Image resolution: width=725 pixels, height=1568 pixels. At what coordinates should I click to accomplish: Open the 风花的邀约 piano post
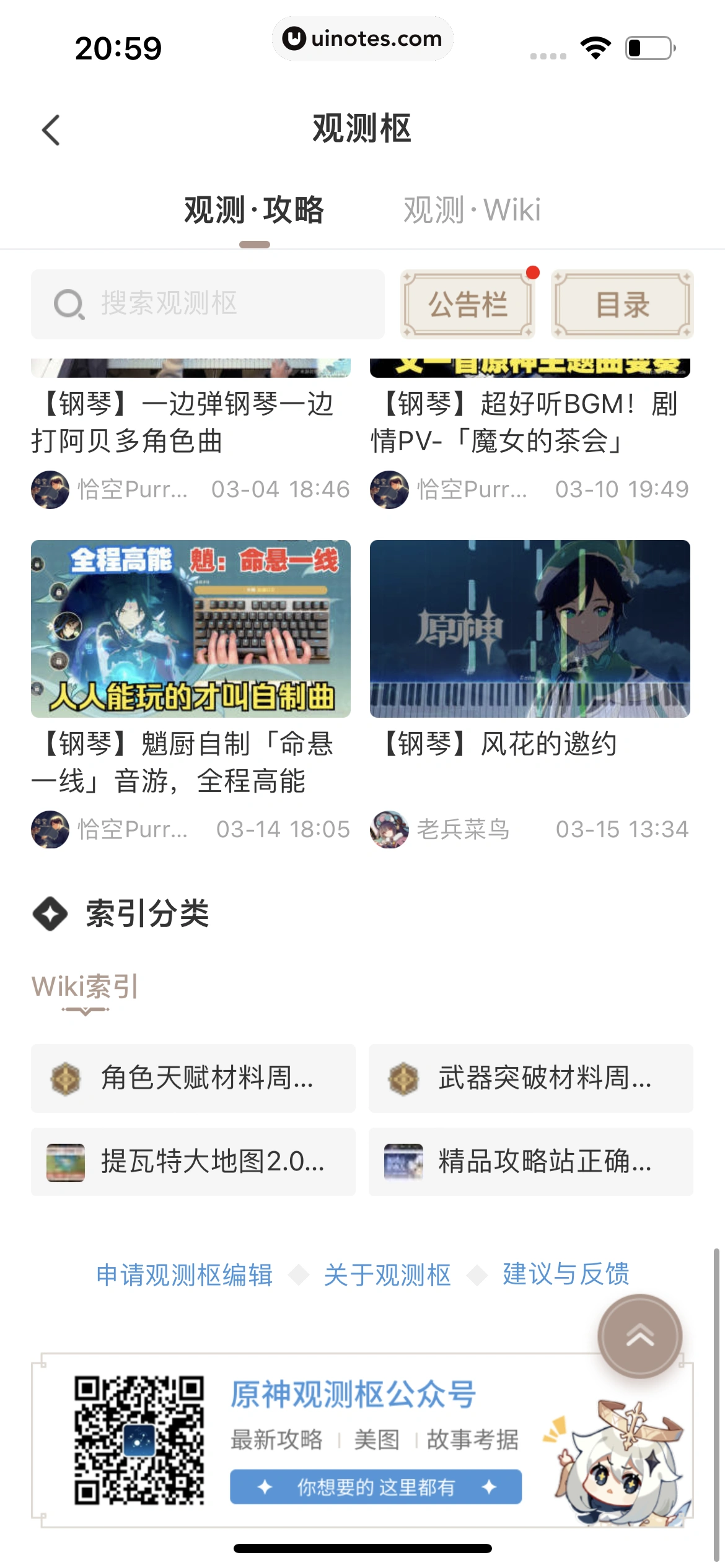pos(530,629)
